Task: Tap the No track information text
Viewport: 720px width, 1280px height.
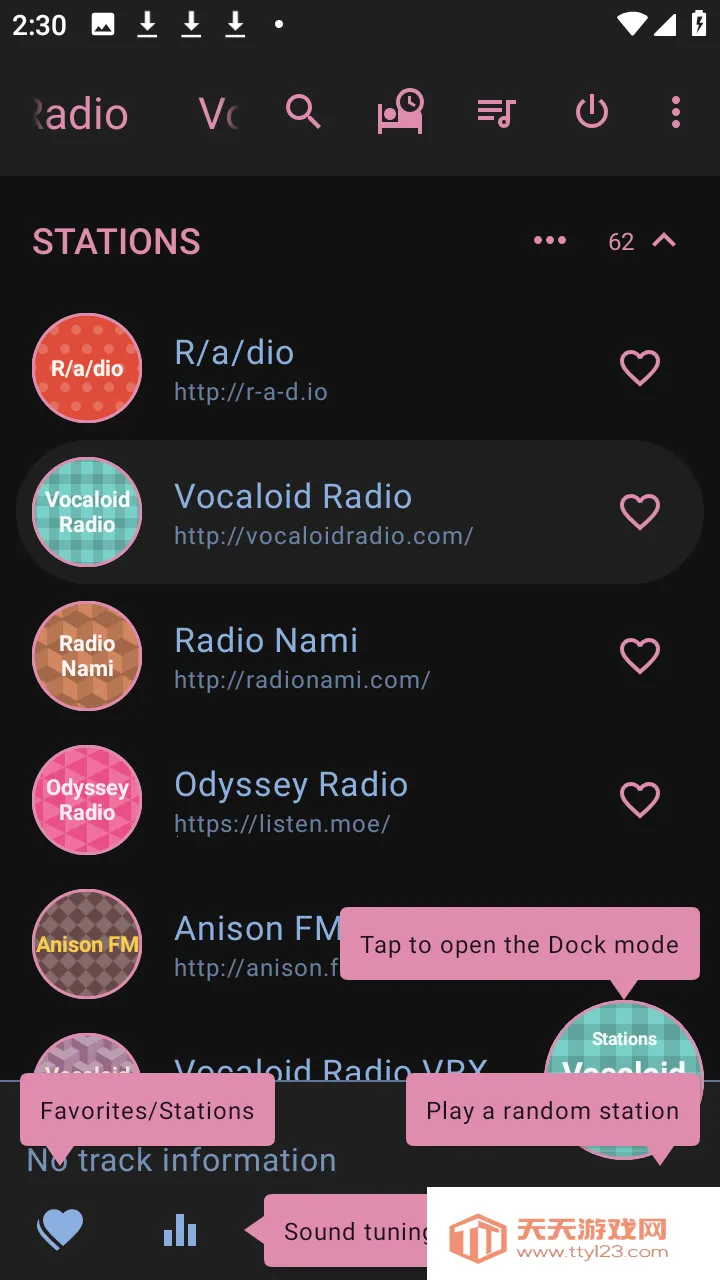Action: (x=183, y=1160)
